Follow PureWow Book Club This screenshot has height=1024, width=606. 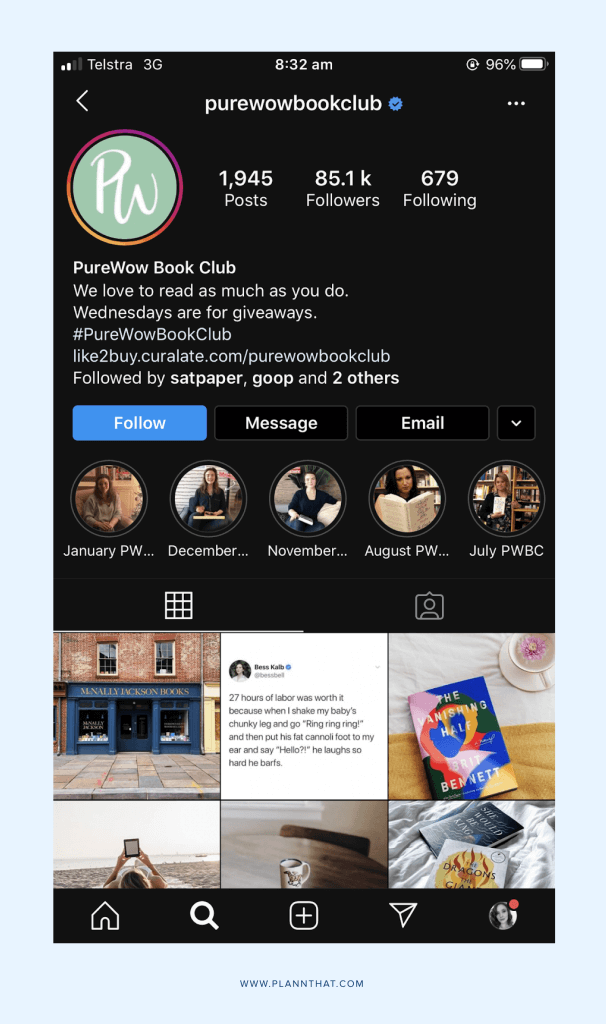(139, 423)
